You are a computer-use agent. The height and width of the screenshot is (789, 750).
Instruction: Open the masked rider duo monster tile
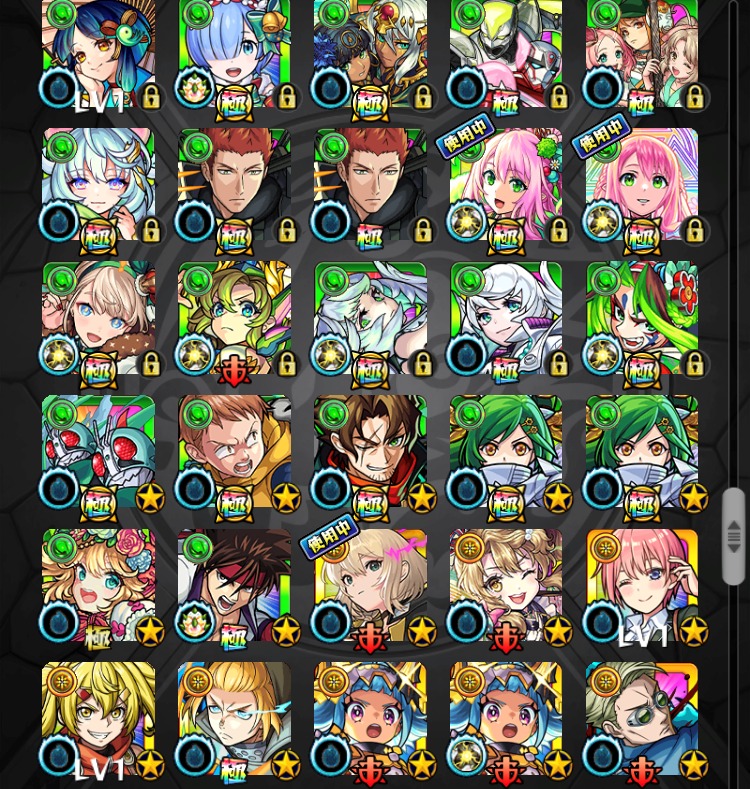[98, 451]
